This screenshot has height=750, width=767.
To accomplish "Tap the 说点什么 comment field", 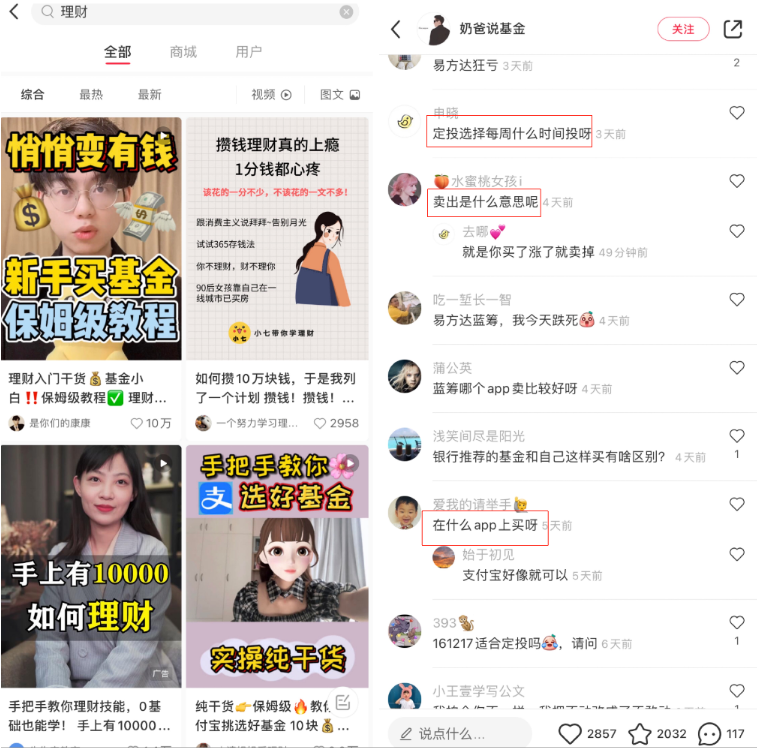I will [x=460, y=734].
